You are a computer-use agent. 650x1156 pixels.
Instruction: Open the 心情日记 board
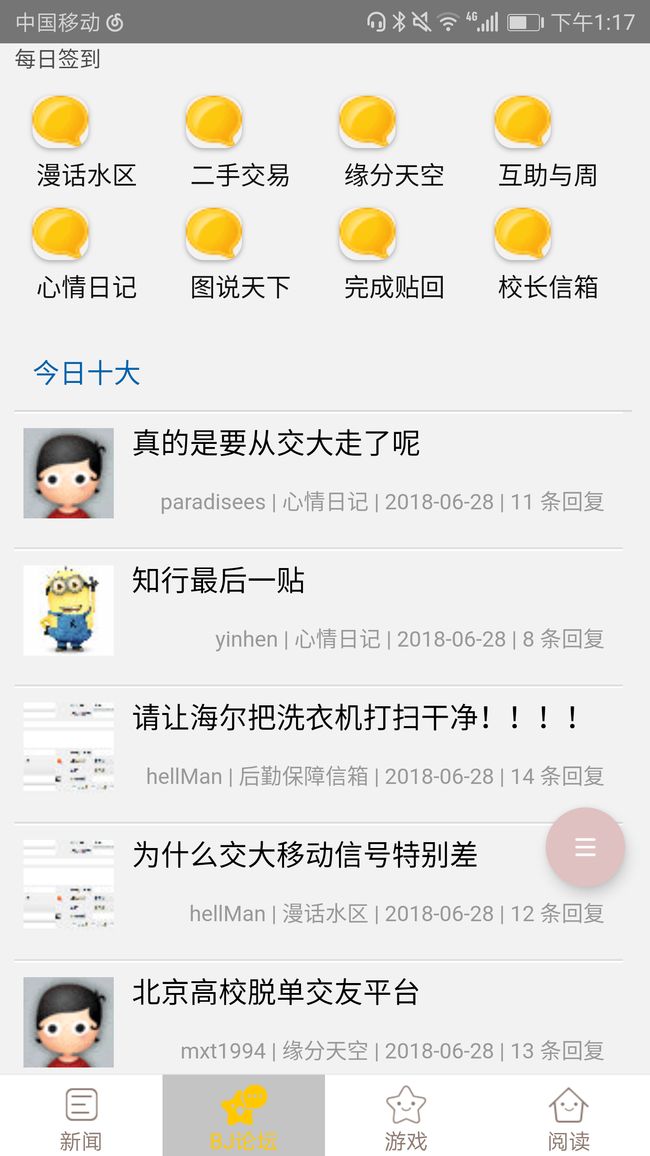[86, 254]
